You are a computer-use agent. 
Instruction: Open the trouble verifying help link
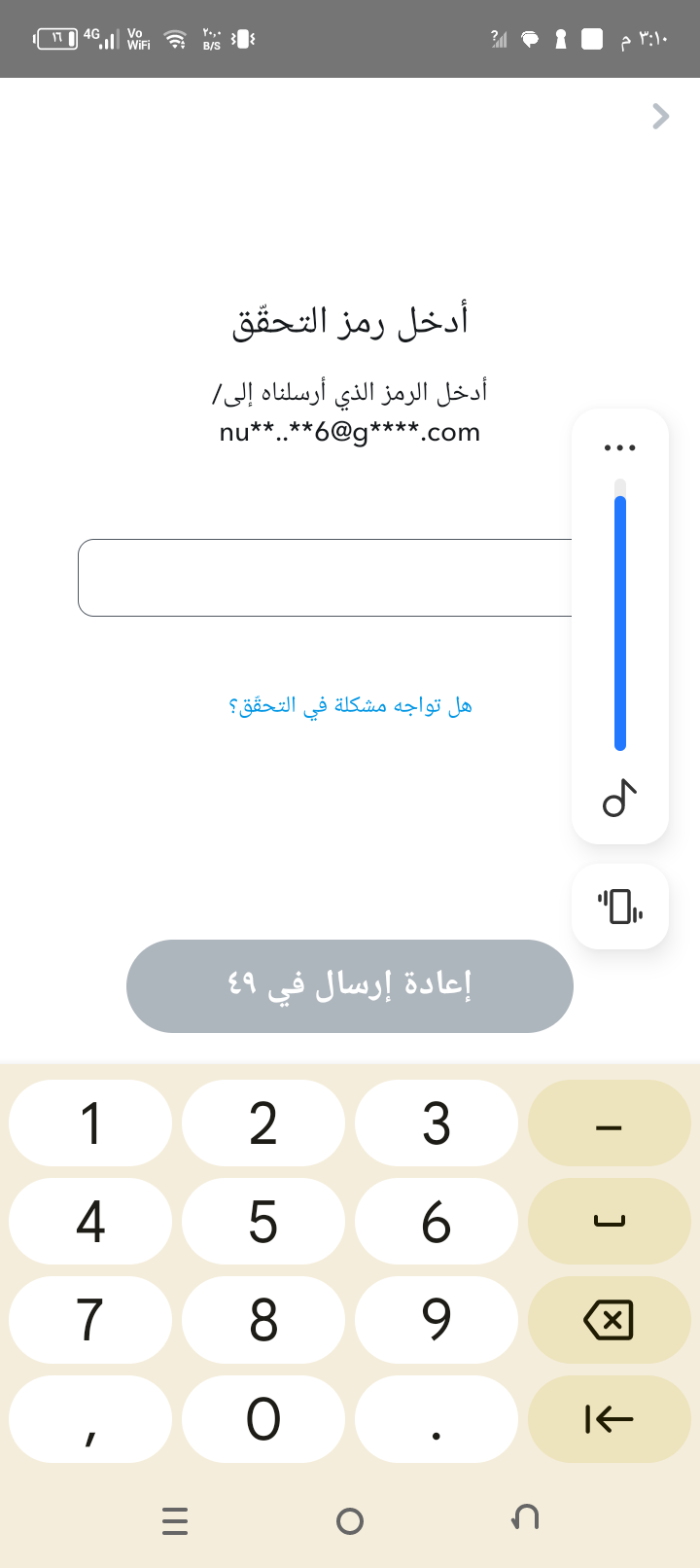(x=350, y=705)
